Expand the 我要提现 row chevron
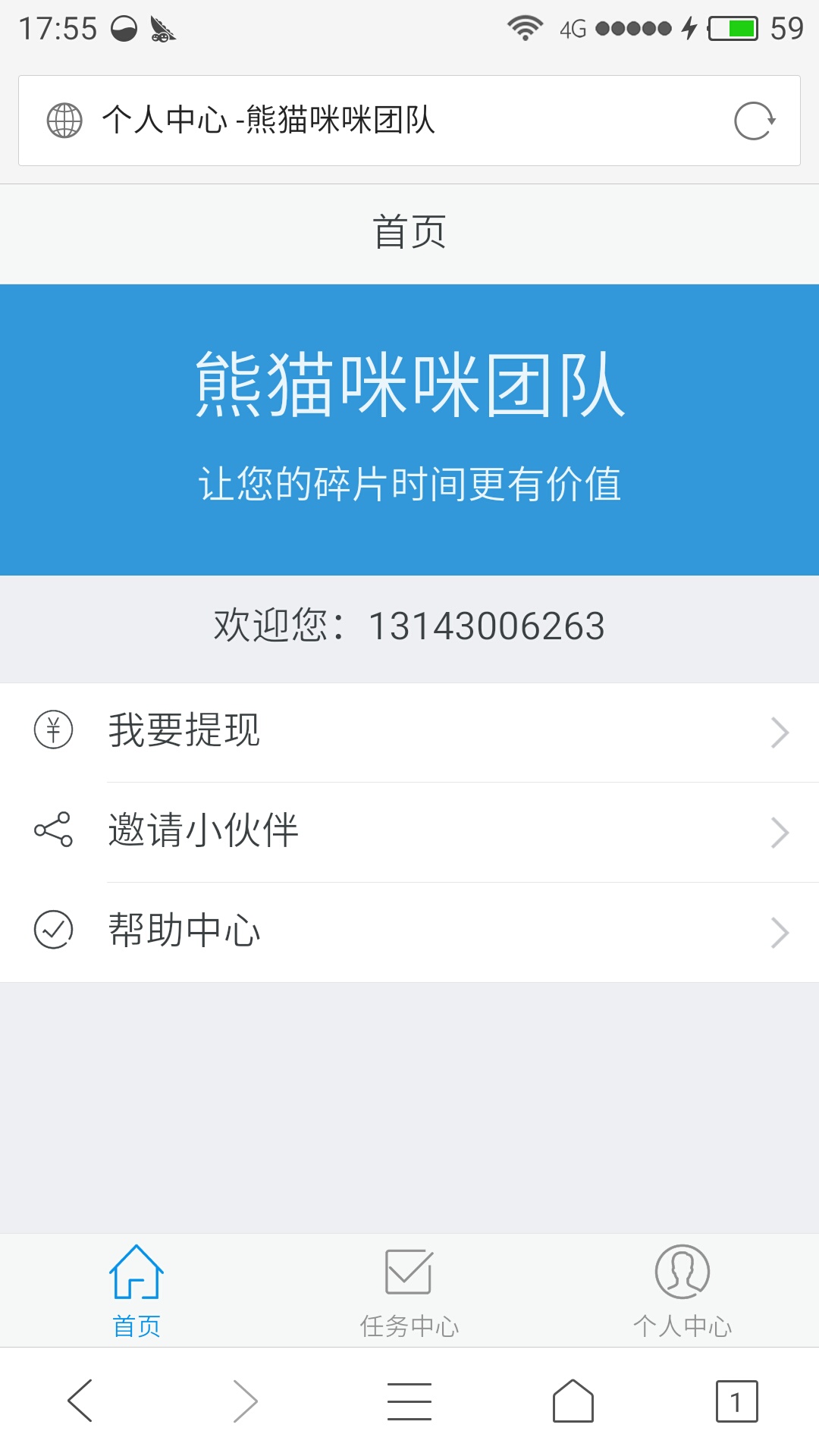This screenshot has height=1456, width=819. [779, 733]
